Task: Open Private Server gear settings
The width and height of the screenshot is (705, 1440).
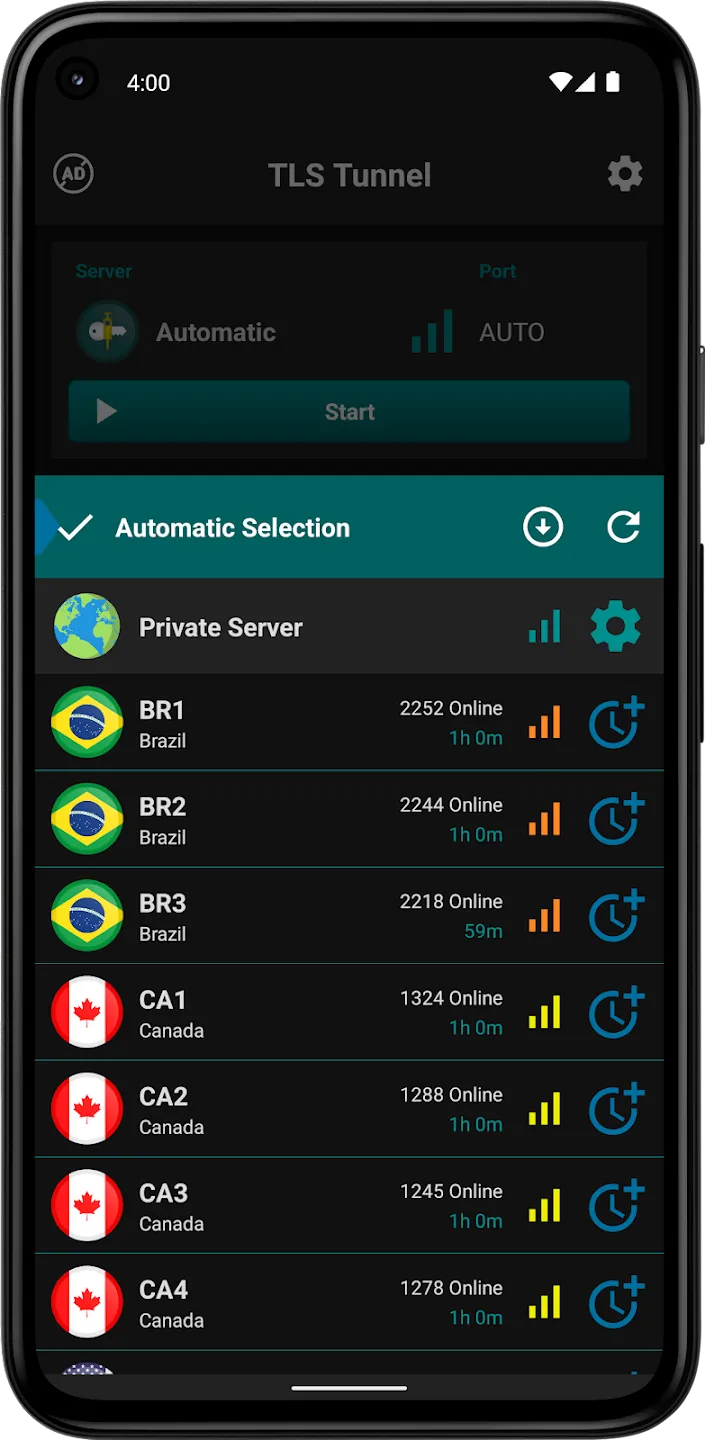Action: (x=616, y=627)
